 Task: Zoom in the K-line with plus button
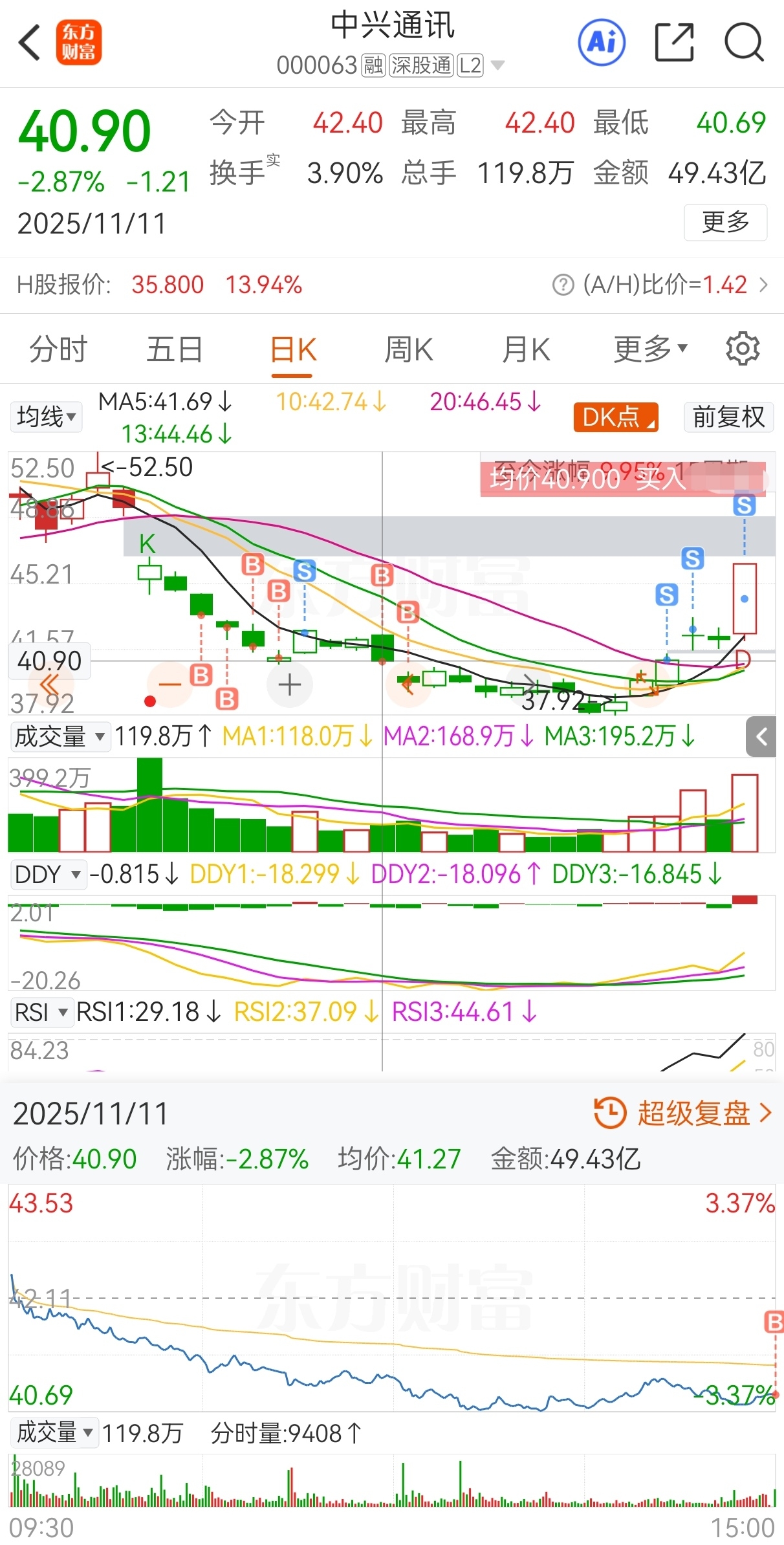[x=290, y=685]
